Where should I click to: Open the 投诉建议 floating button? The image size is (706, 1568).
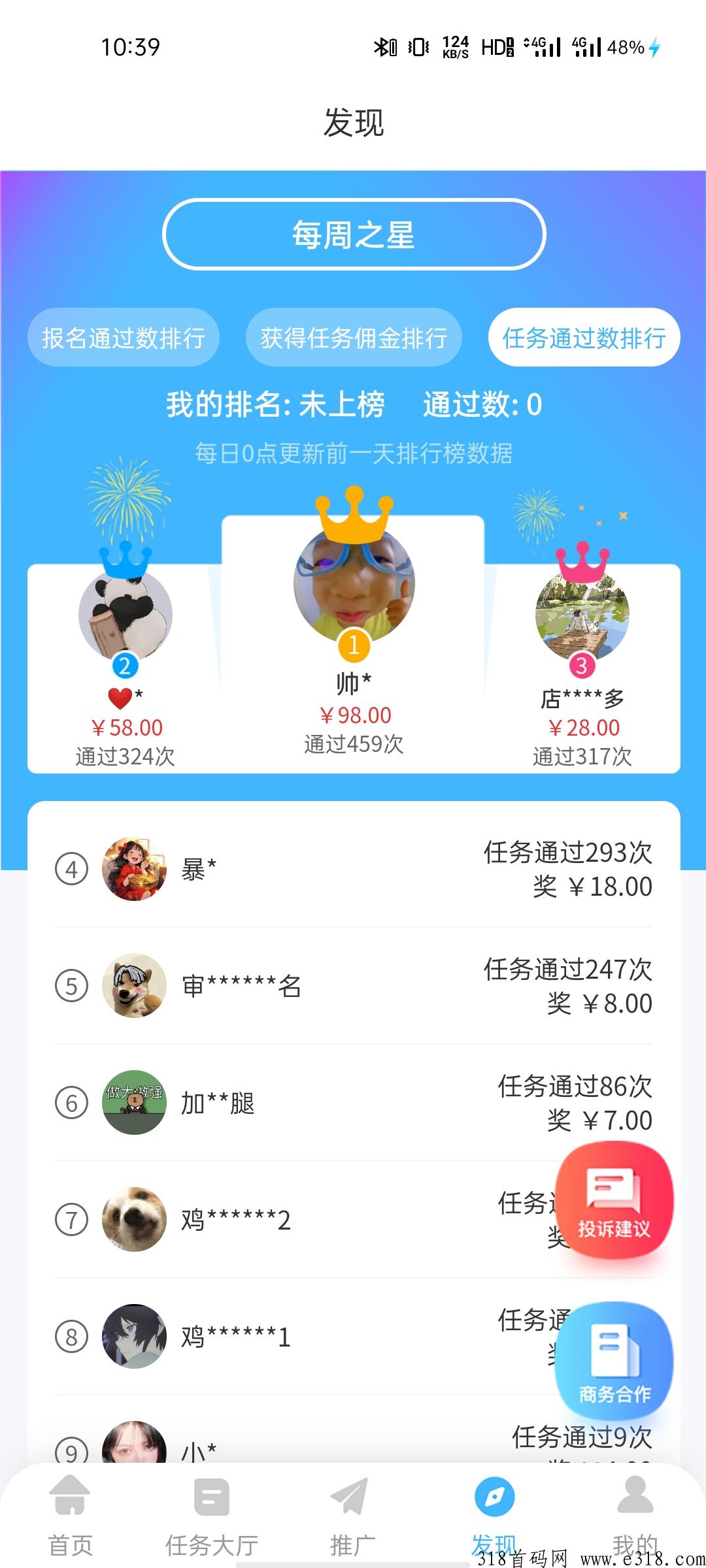point(614,1202)
